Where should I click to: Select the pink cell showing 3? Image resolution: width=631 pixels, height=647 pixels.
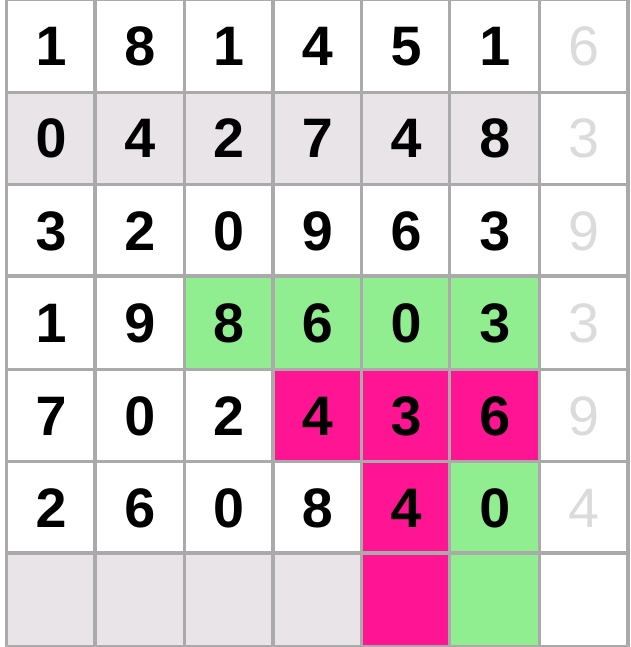pos(405,415)
